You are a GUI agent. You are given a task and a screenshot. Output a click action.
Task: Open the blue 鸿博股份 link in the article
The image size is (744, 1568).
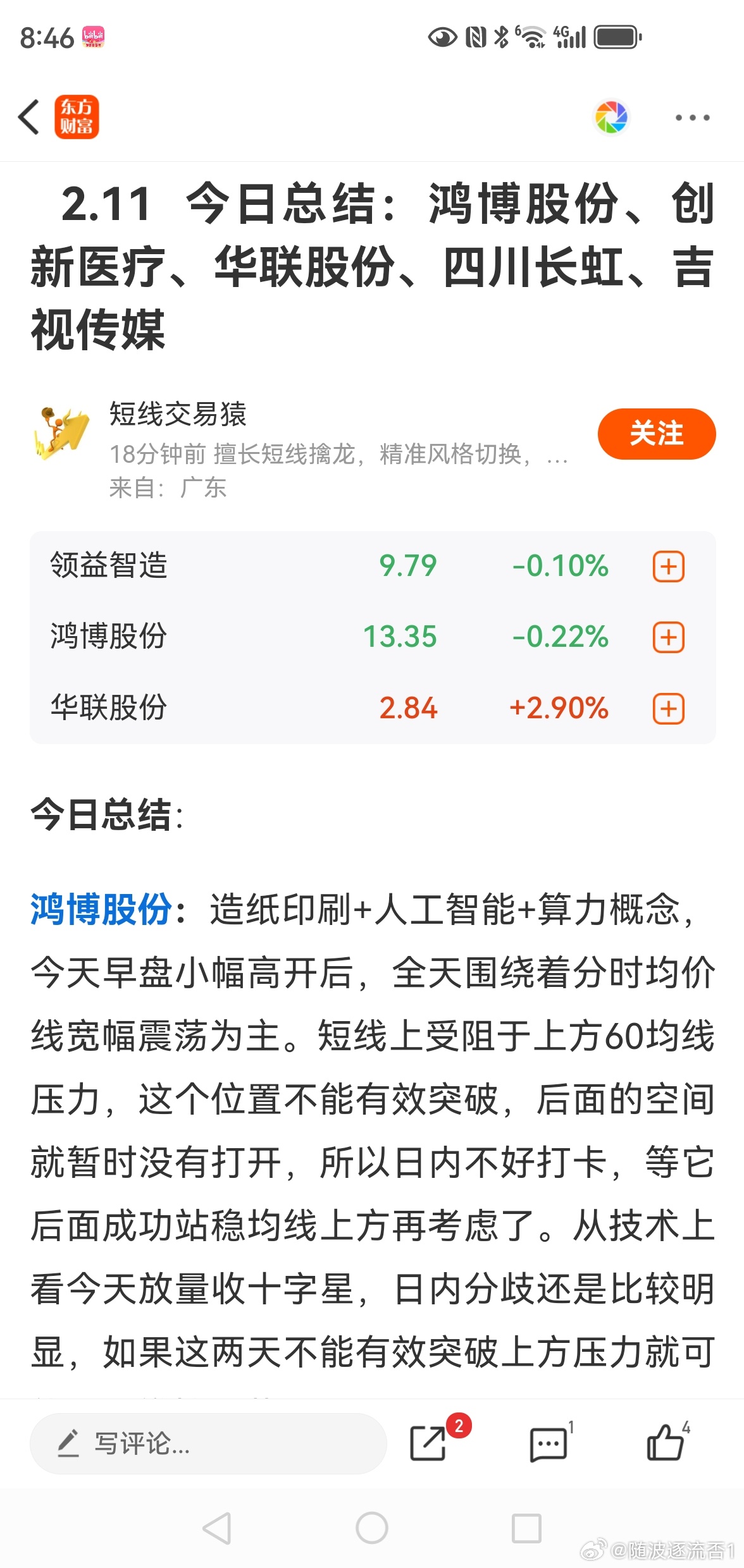[101, 909]
